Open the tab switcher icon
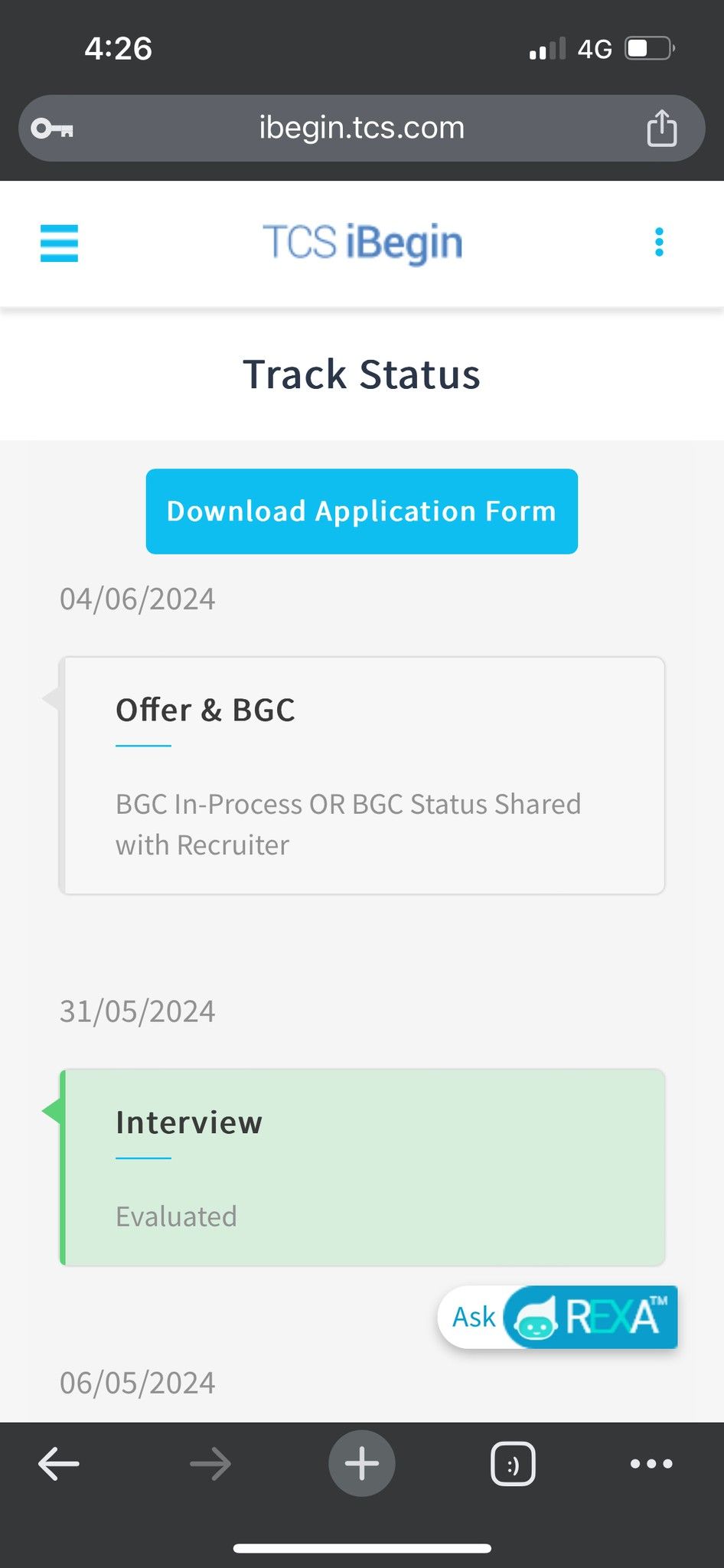This screenshot has height=1568, width=724. [513, 1463]
